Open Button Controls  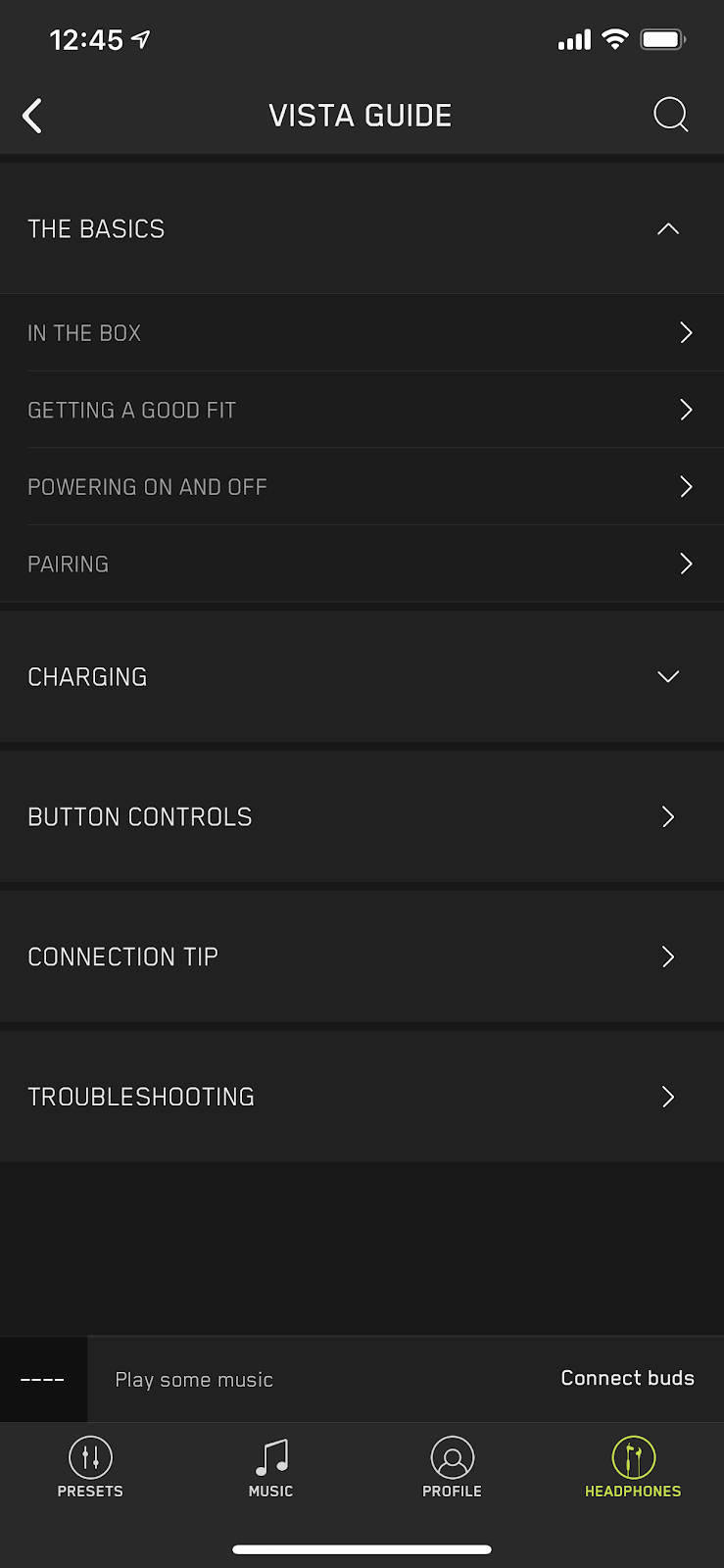coord(362,817)
